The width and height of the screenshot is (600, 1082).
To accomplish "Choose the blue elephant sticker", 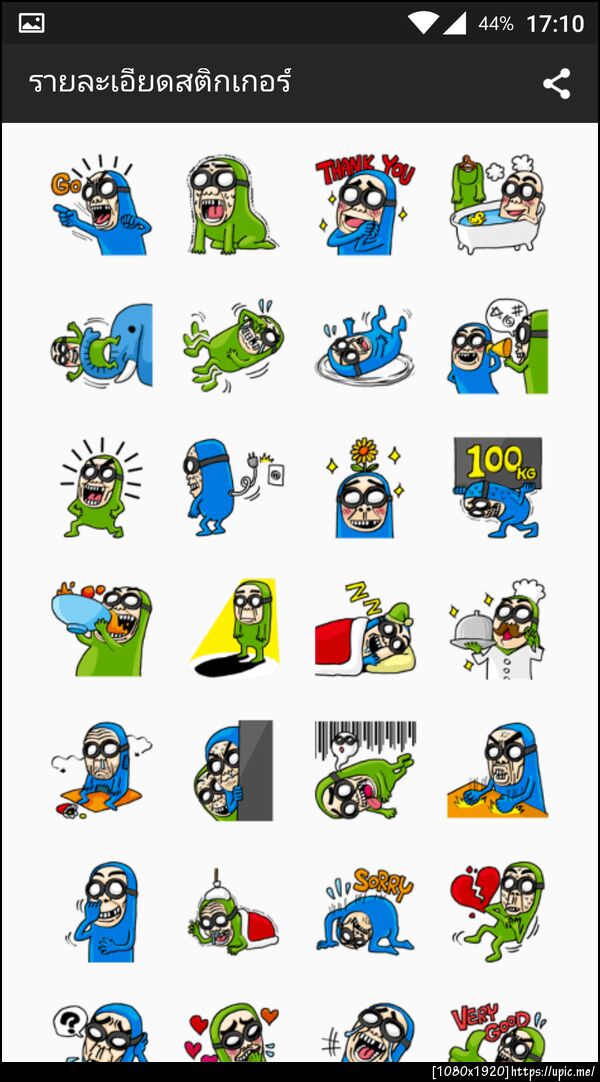I will pos(101,345).
